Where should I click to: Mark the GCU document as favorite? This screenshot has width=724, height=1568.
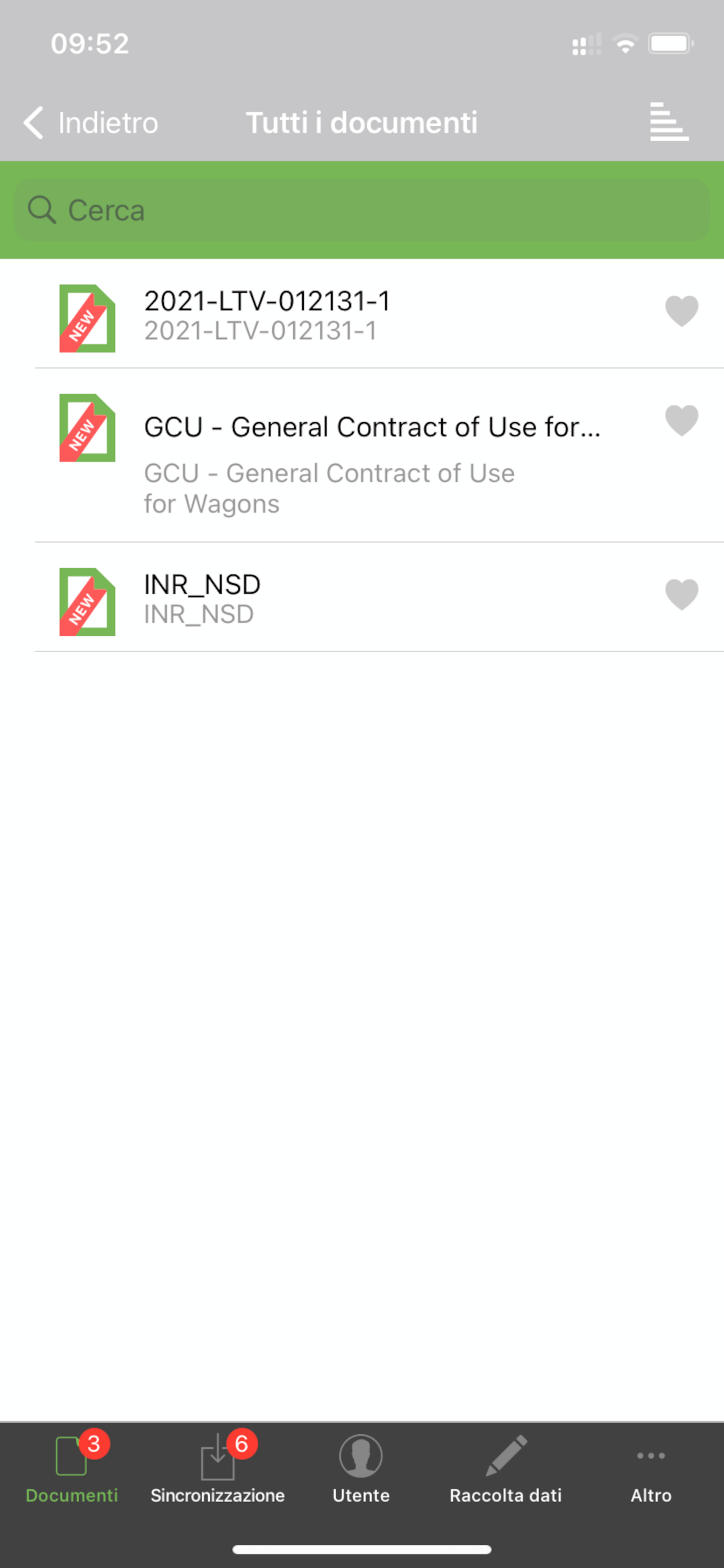tap(681, 421)
